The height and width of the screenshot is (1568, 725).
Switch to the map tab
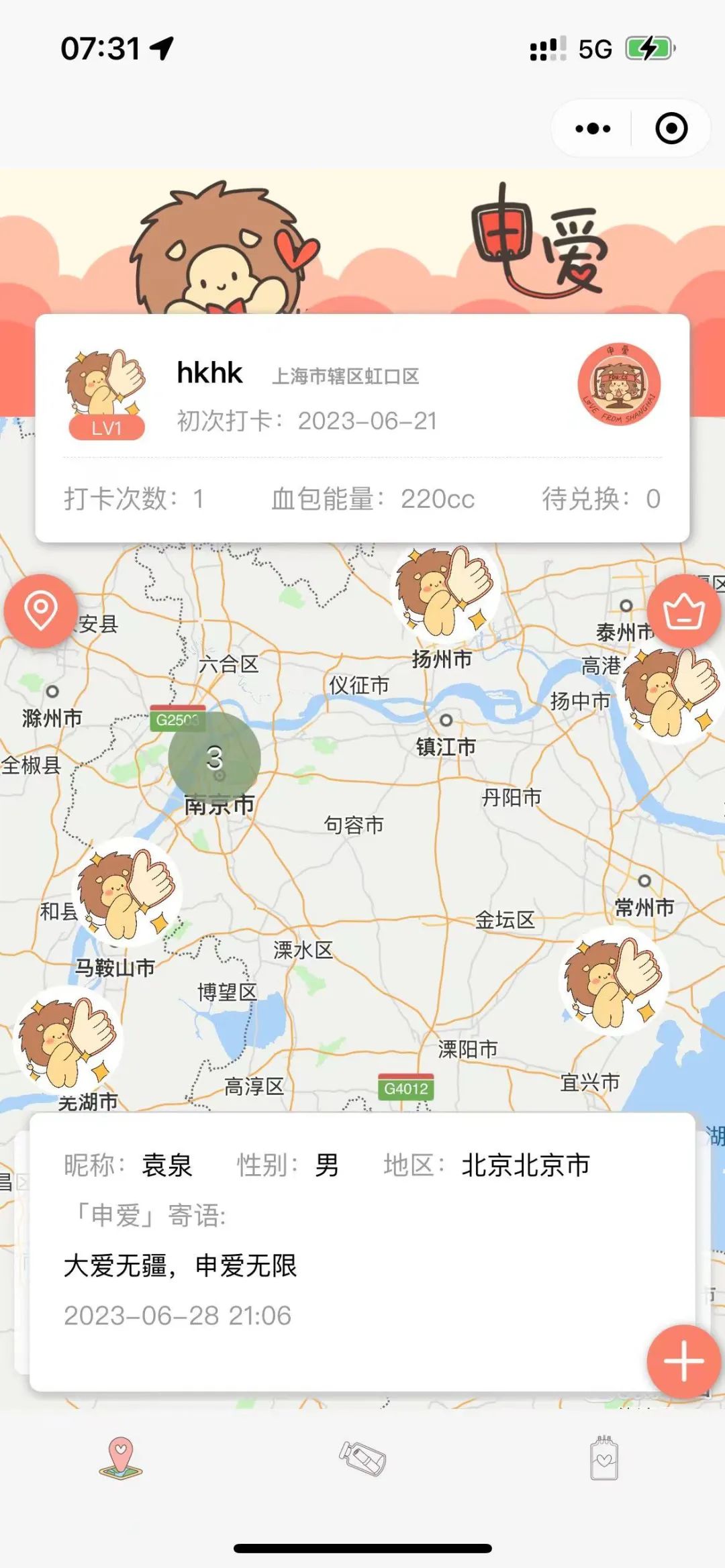tap(121, 1459)
